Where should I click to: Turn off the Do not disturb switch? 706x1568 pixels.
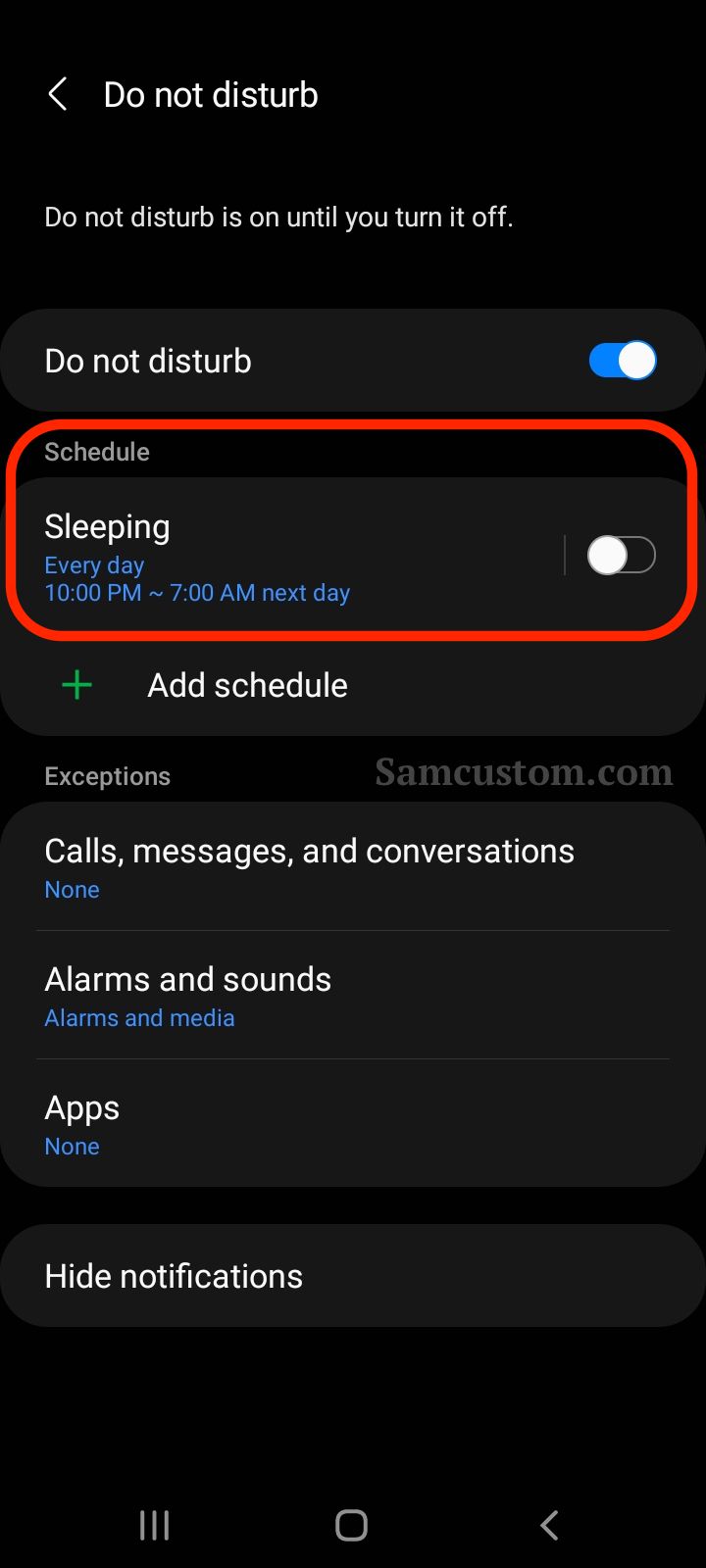click(623, 360)
